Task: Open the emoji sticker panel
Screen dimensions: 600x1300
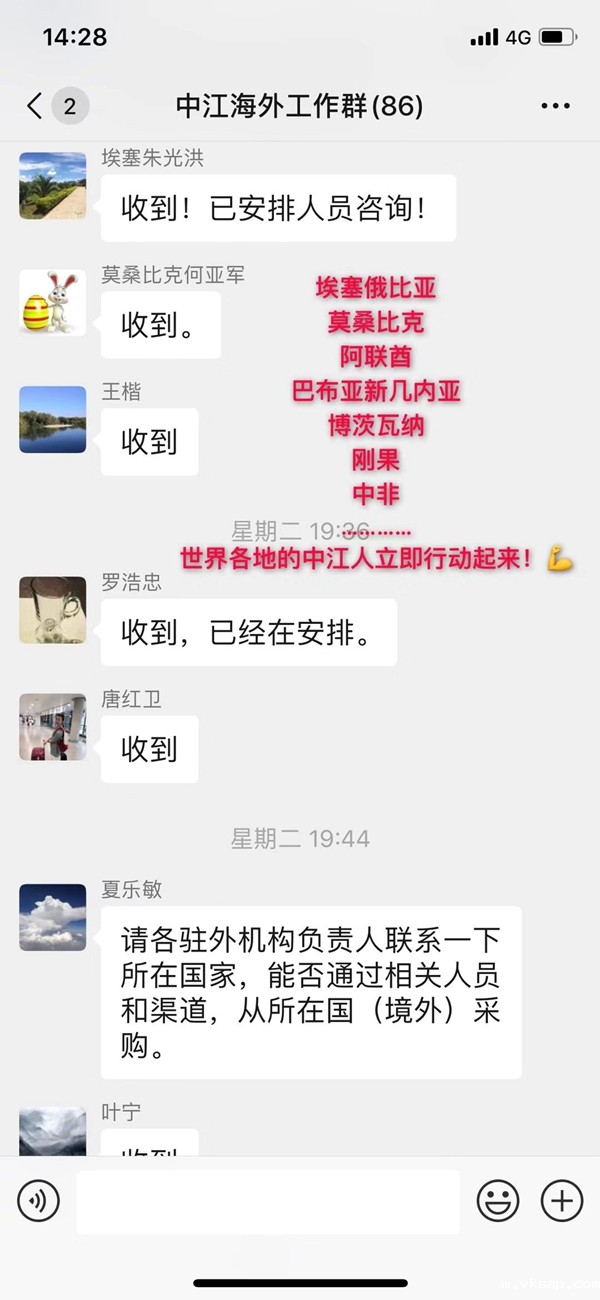Action: 497,1201
